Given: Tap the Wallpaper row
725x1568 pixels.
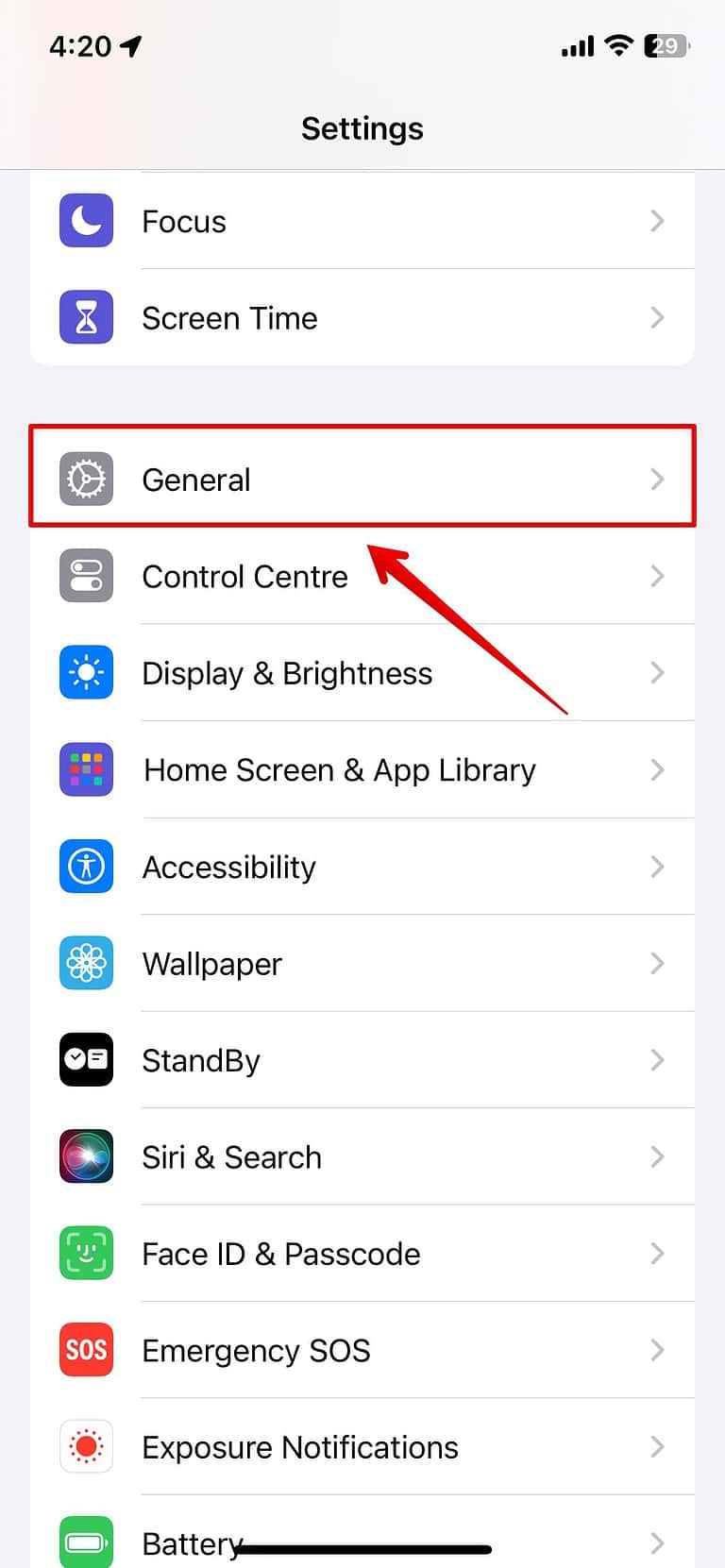Looking at the screenshot, I should [362, 964].
